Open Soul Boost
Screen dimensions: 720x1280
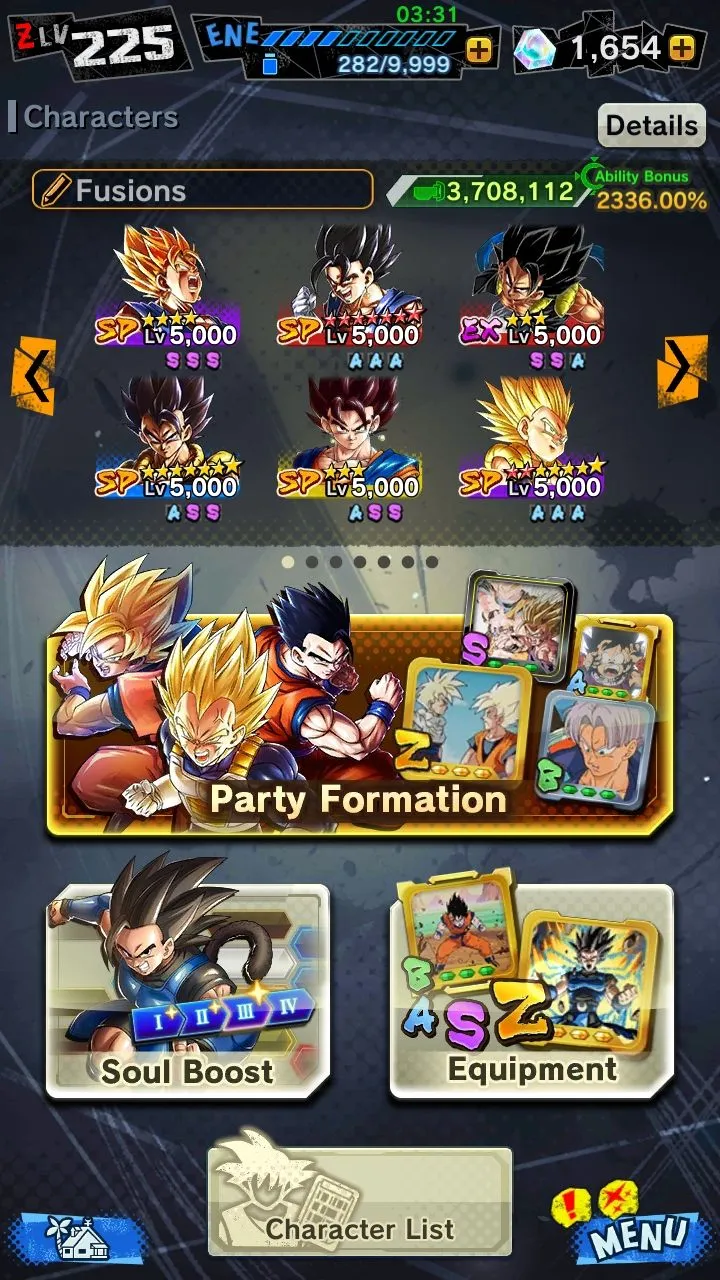pyautogui.click(x=187, y=990)
